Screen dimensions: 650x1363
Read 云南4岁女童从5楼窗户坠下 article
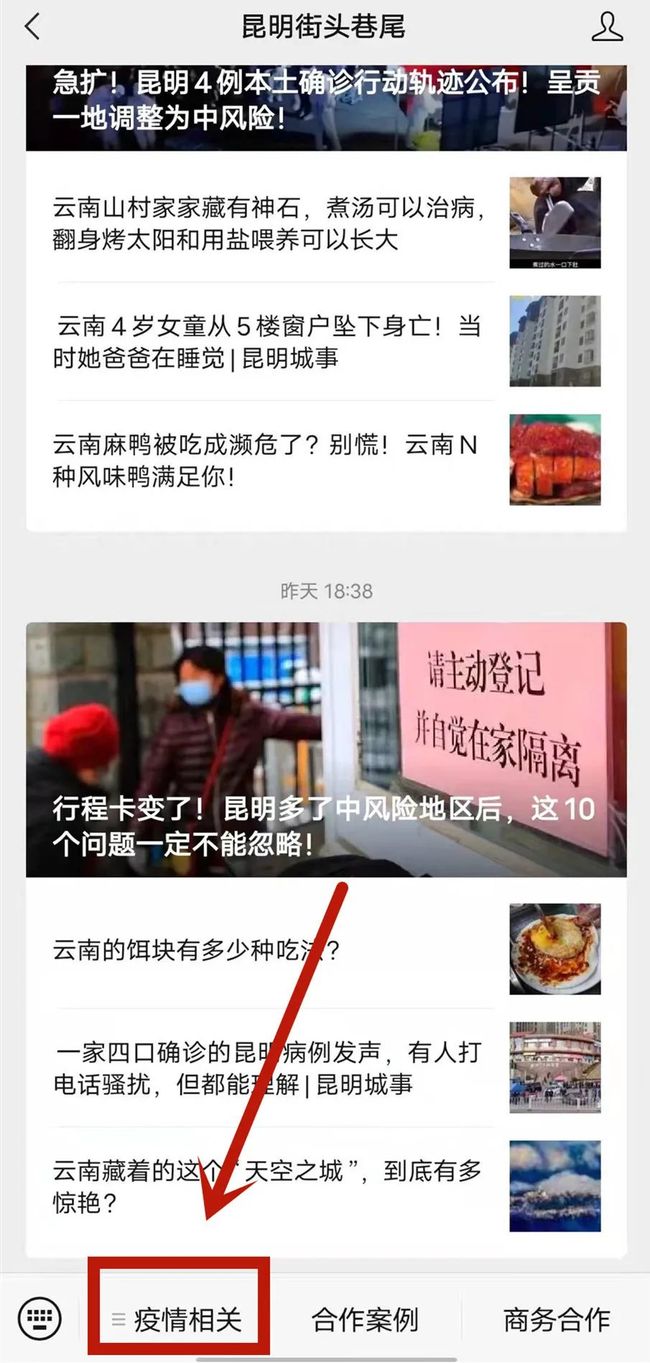272,341
